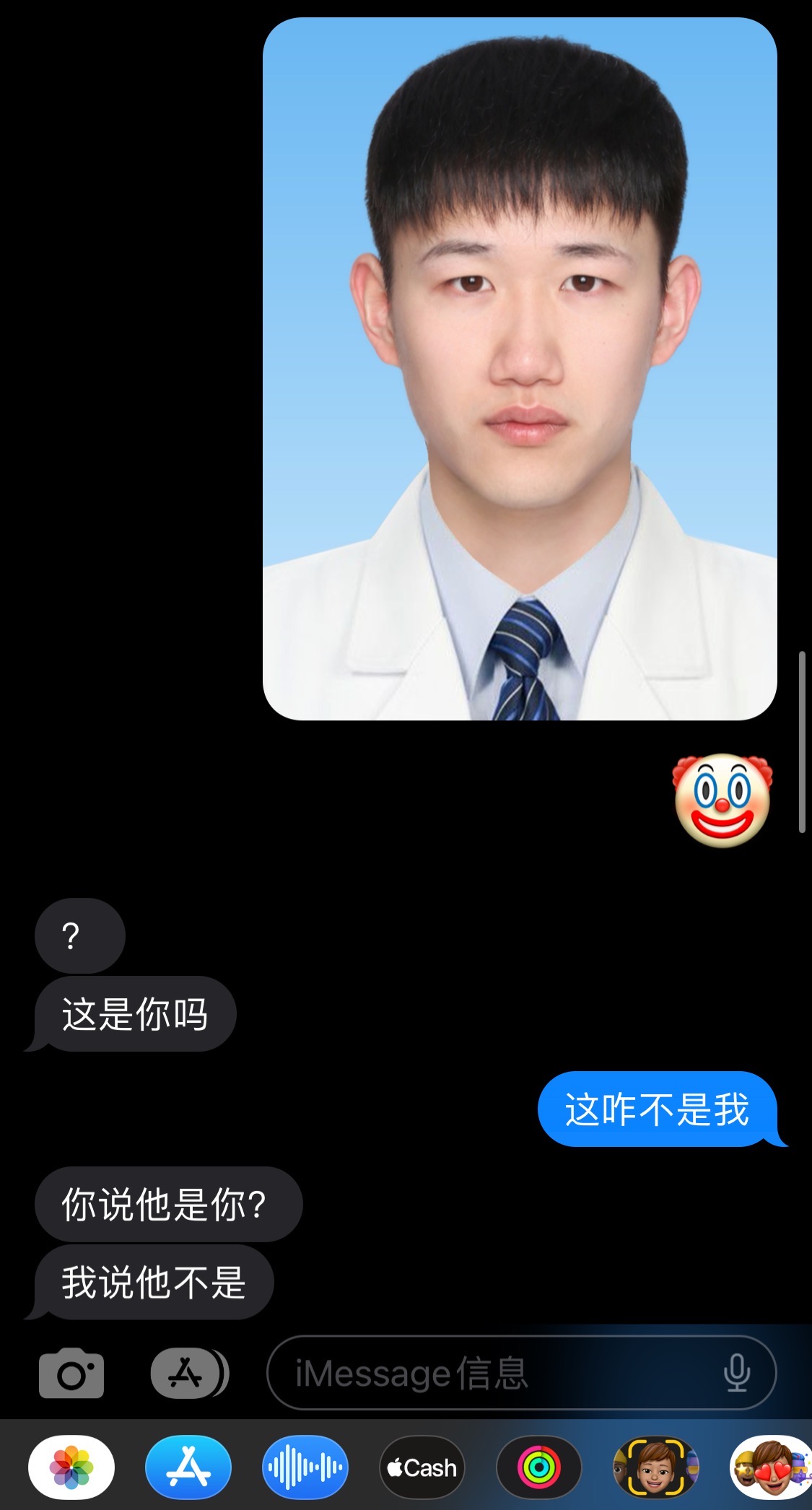Open the sent photo attachment

520,369
